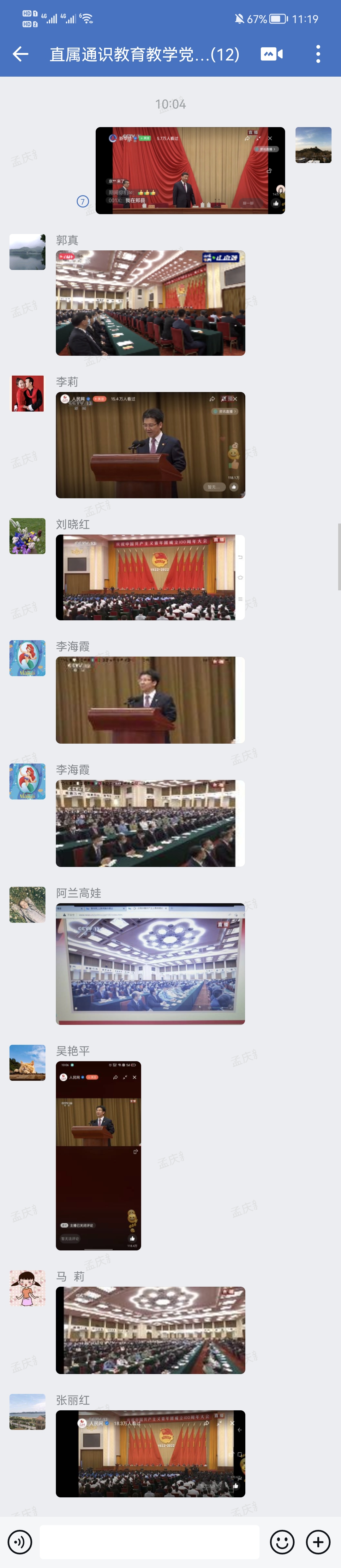Screen dimensions: 341x1568
Task: Start a video meeting in this group
Action: point(272,54)
